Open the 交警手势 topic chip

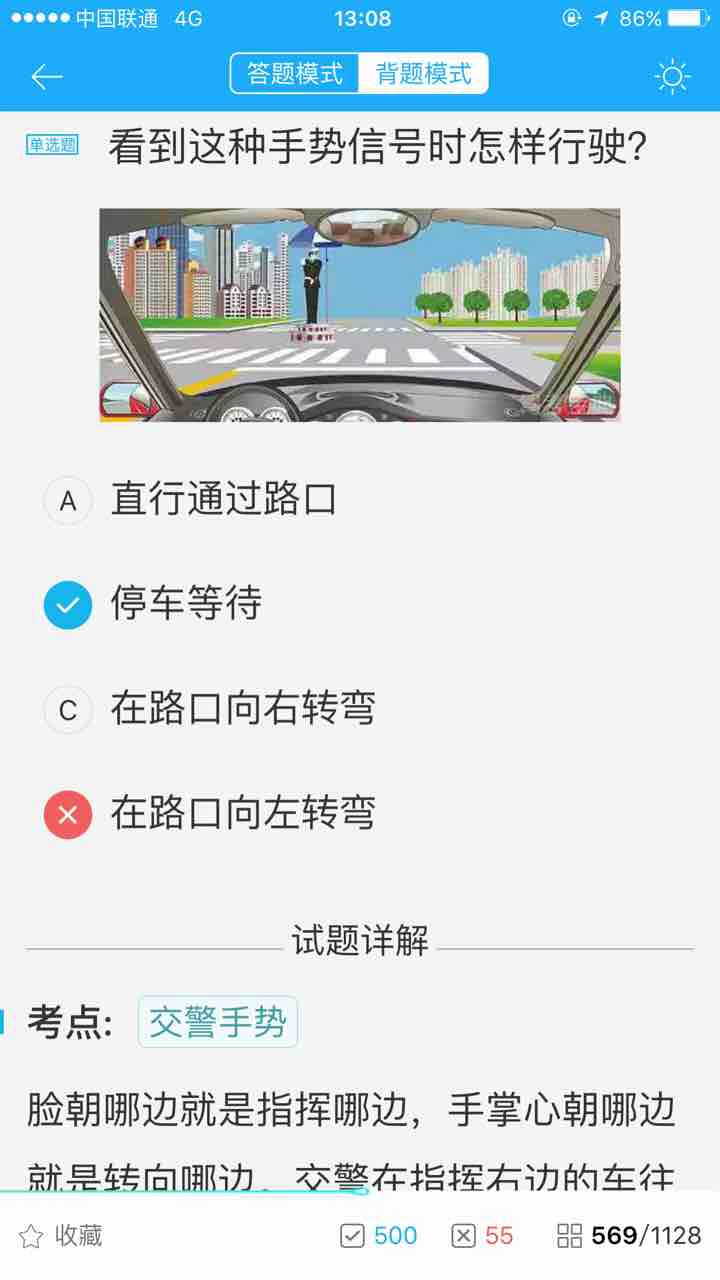[x=218, y=1022]
